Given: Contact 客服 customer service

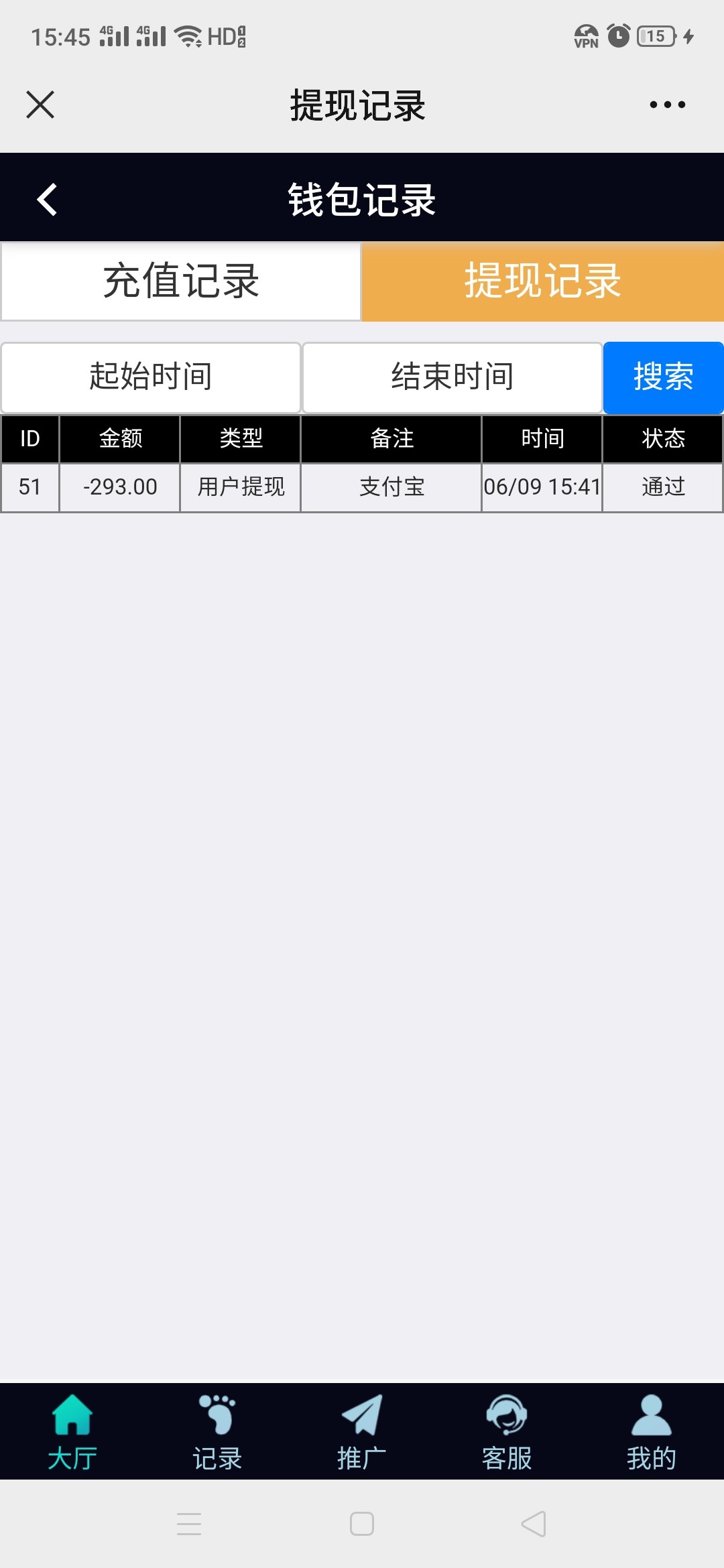Looking at the screenshot, I should point(507,1431).
